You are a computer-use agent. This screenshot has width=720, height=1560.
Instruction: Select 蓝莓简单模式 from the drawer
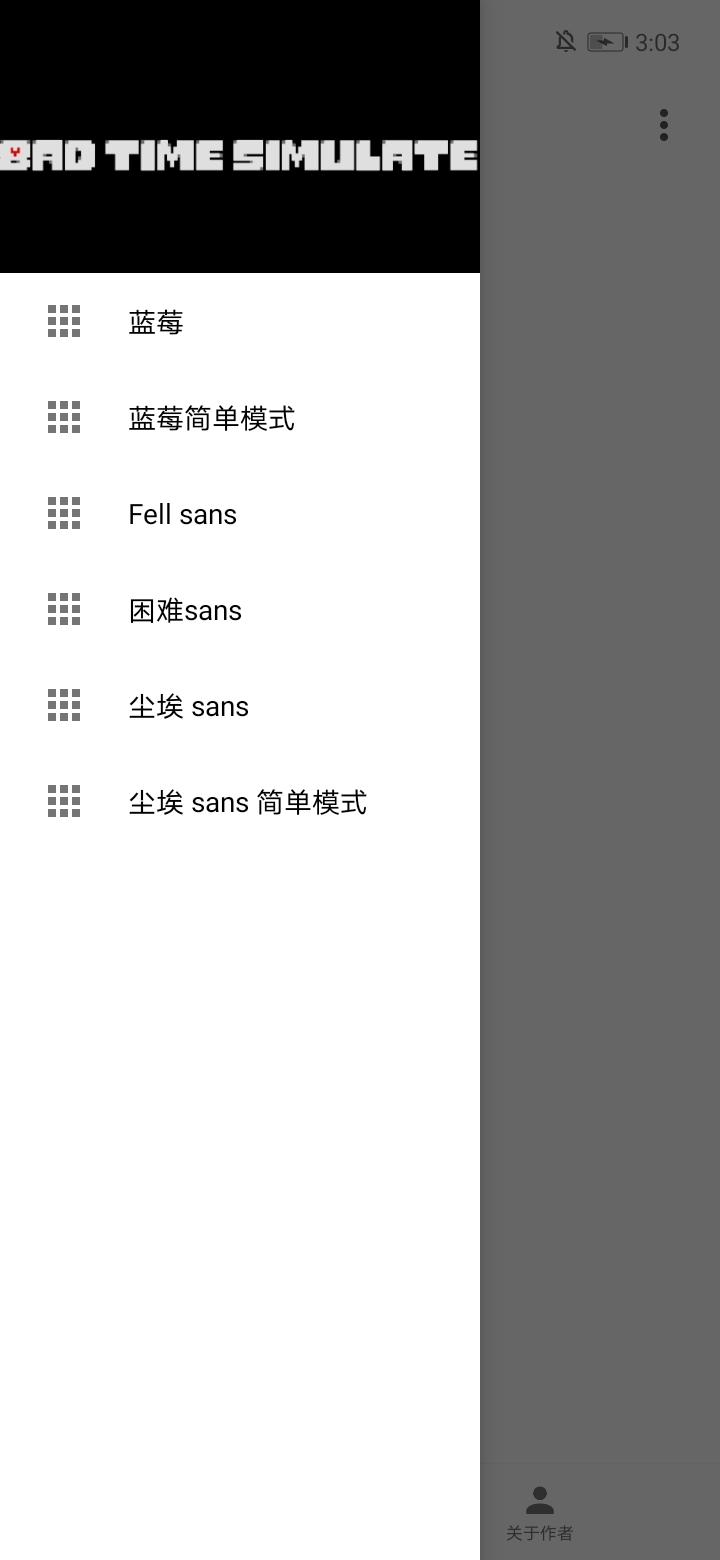click(x=240, y=418)
